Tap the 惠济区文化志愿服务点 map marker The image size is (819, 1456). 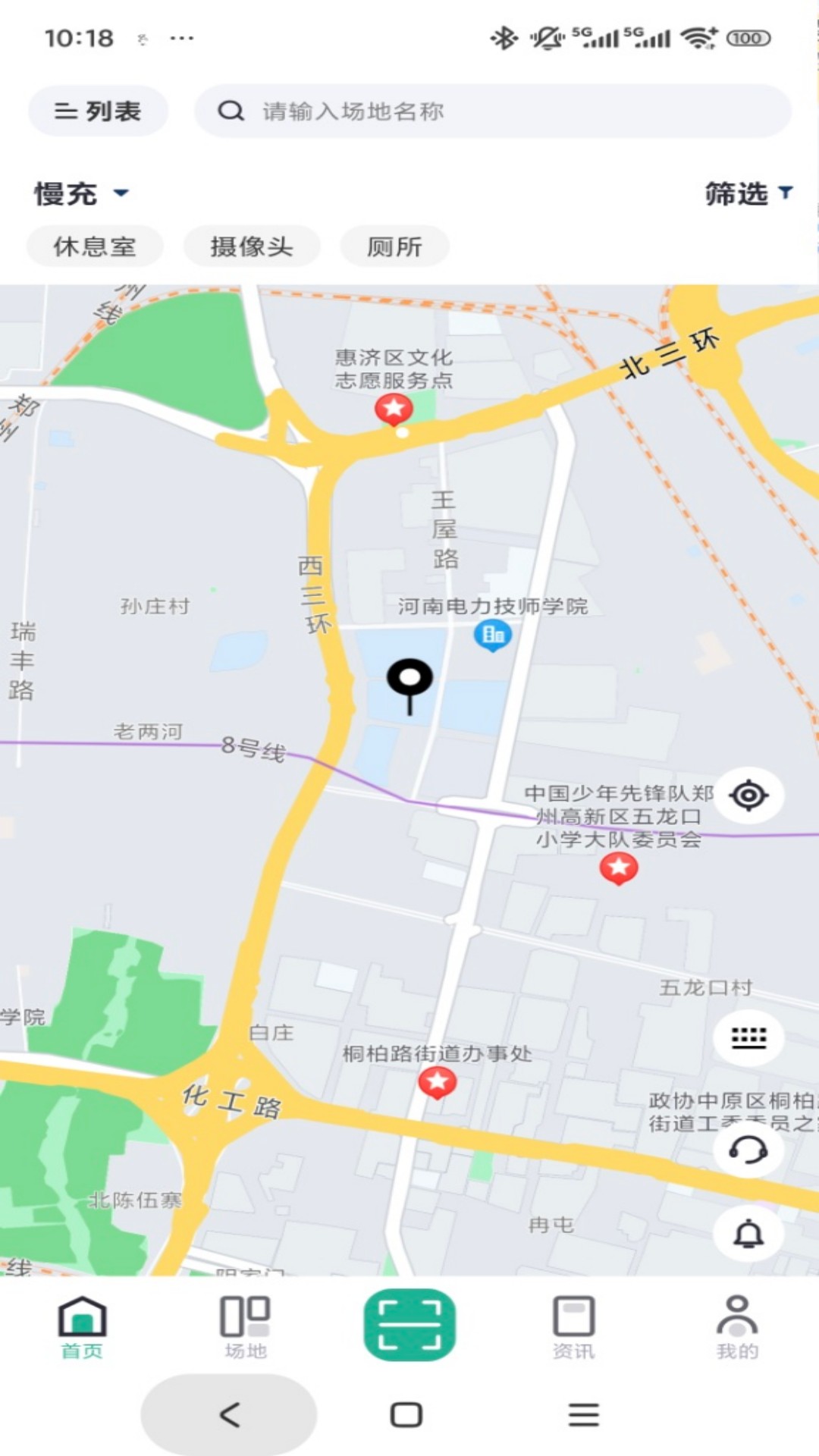click(394, 409)
